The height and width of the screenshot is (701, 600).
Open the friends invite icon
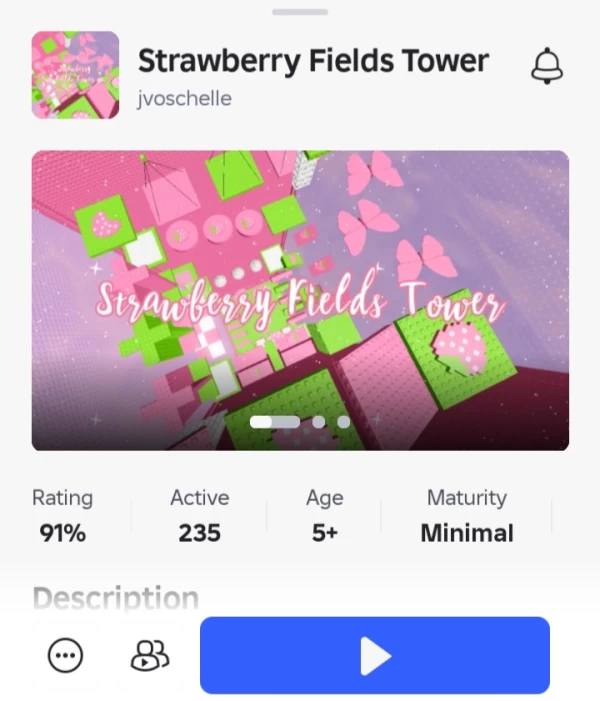point(150,656)
